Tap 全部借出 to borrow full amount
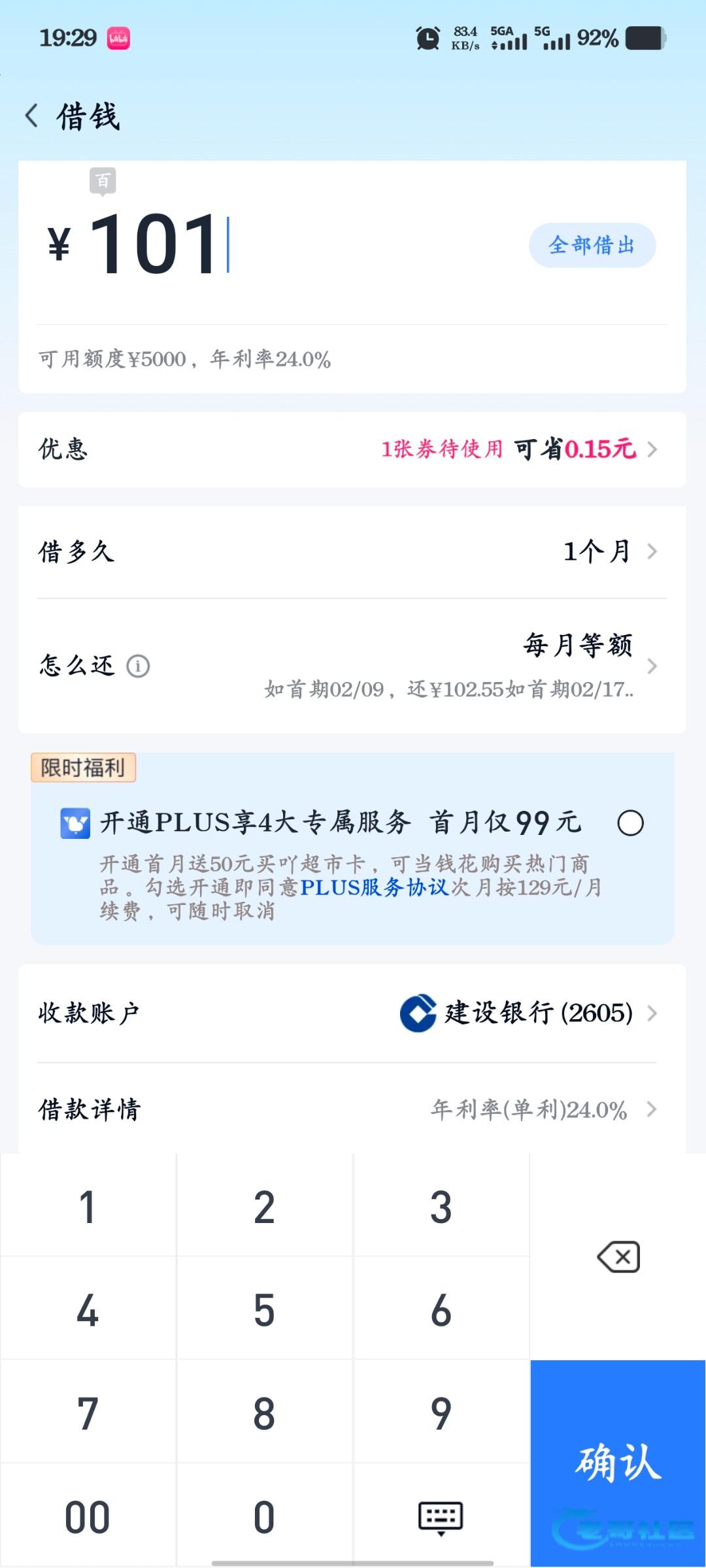 point(592,246)
